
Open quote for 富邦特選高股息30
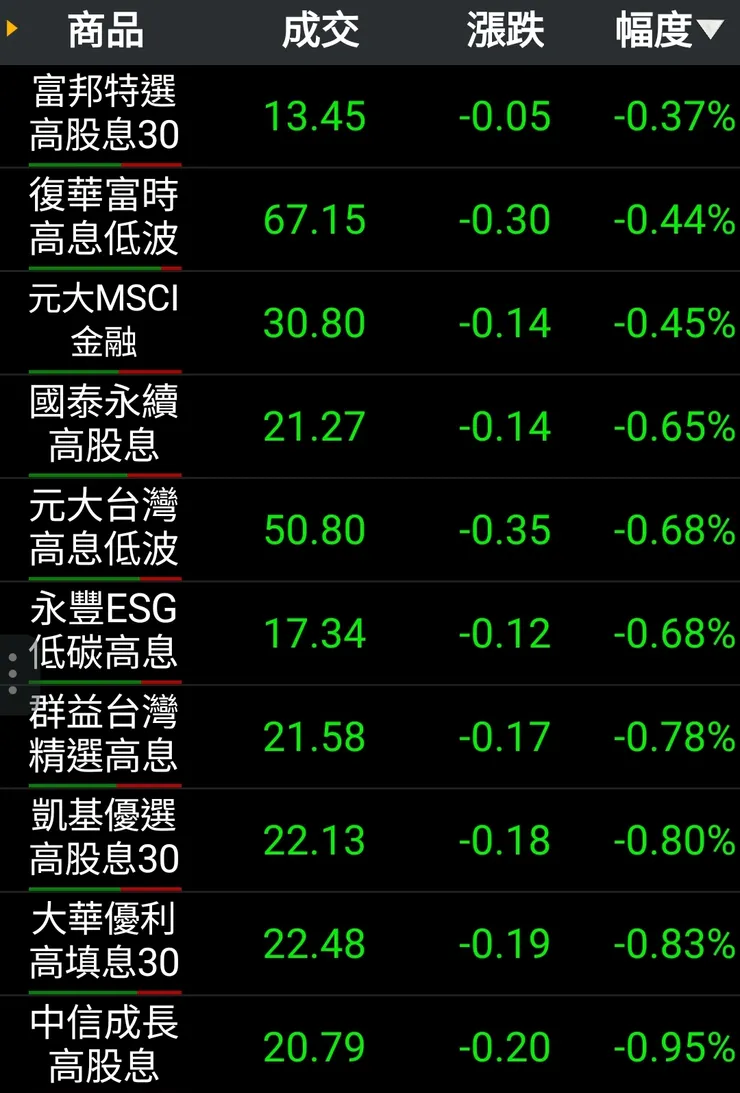click(x=103, y=117)
